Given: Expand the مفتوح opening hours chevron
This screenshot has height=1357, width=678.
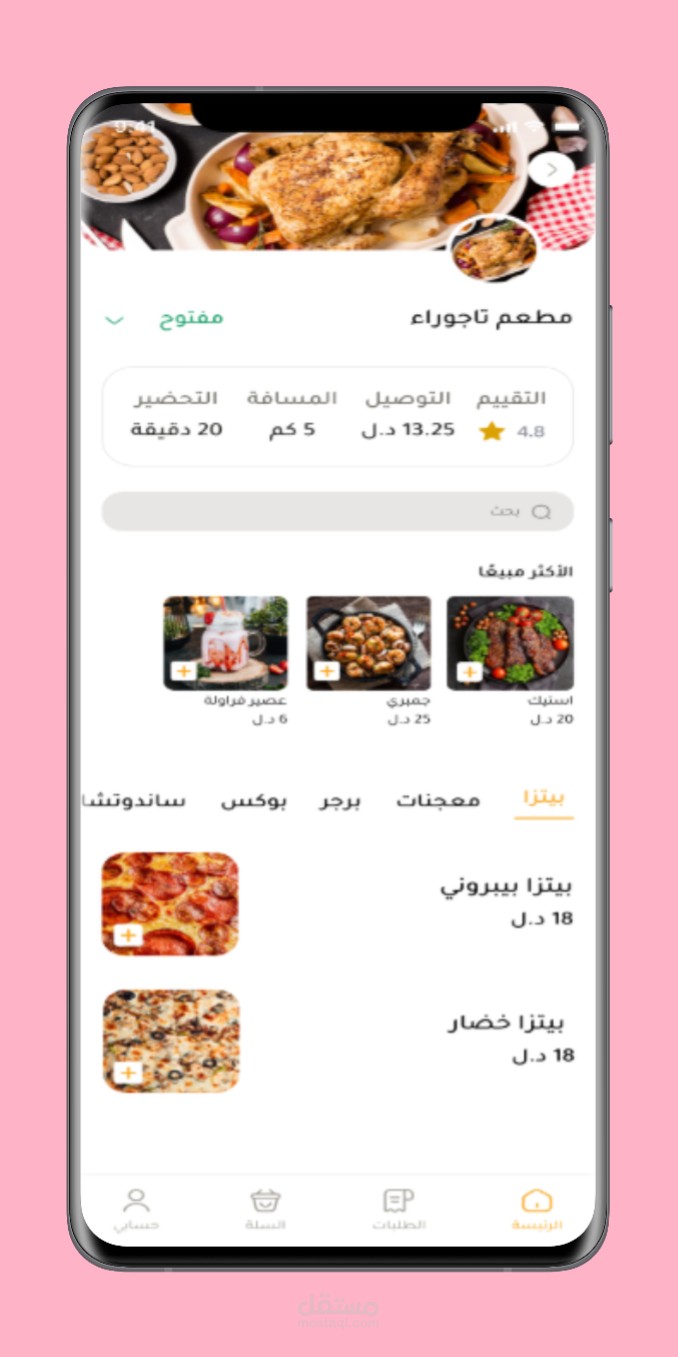Looking at the screenshot, I should (115, 320).
